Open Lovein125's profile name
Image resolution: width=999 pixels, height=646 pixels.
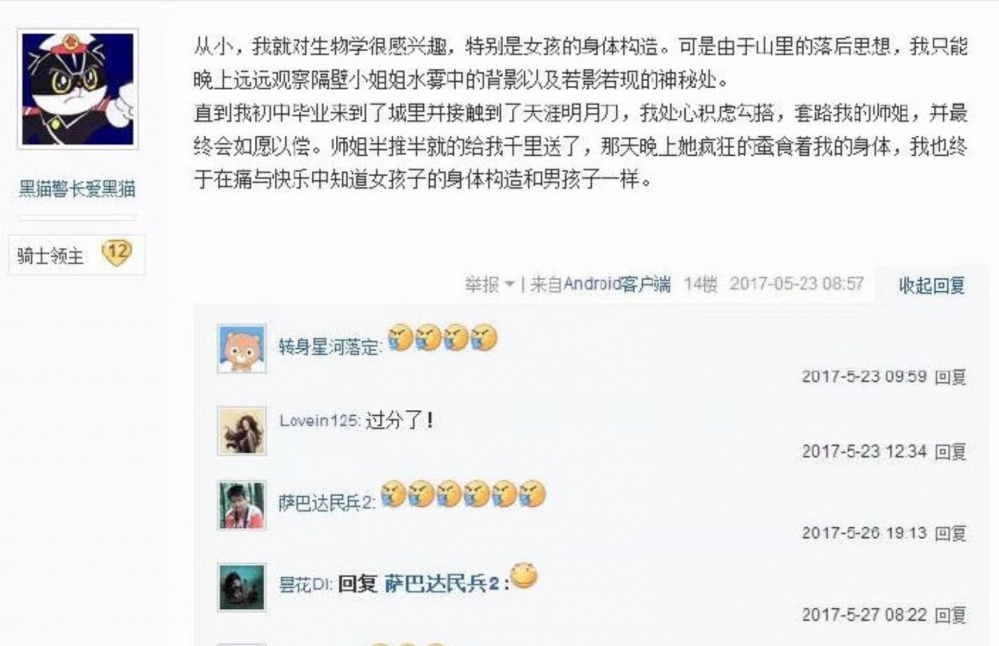click(319, 420)
